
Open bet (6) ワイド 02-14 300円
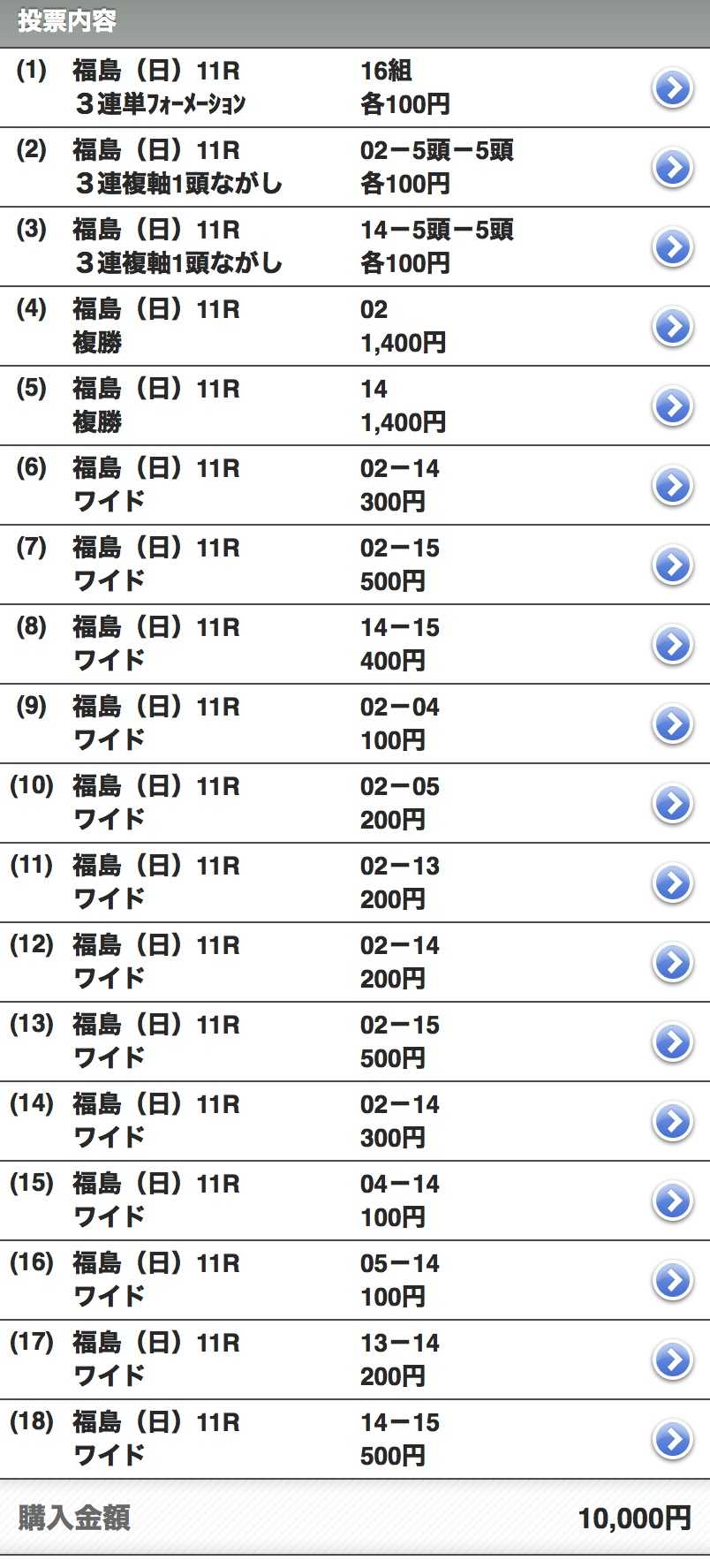[355, 485]
